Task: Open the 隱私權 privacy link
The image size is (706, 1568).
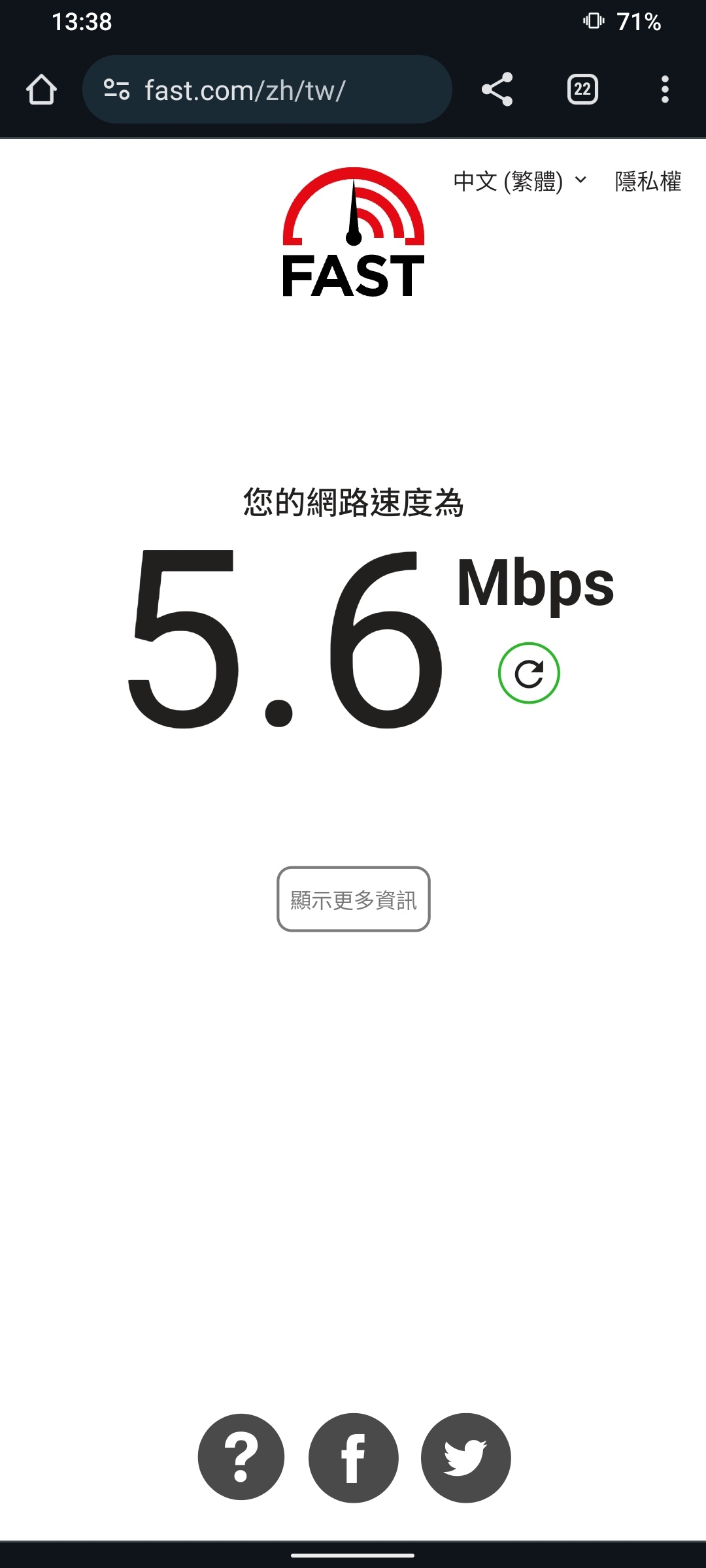Action: 648,181
